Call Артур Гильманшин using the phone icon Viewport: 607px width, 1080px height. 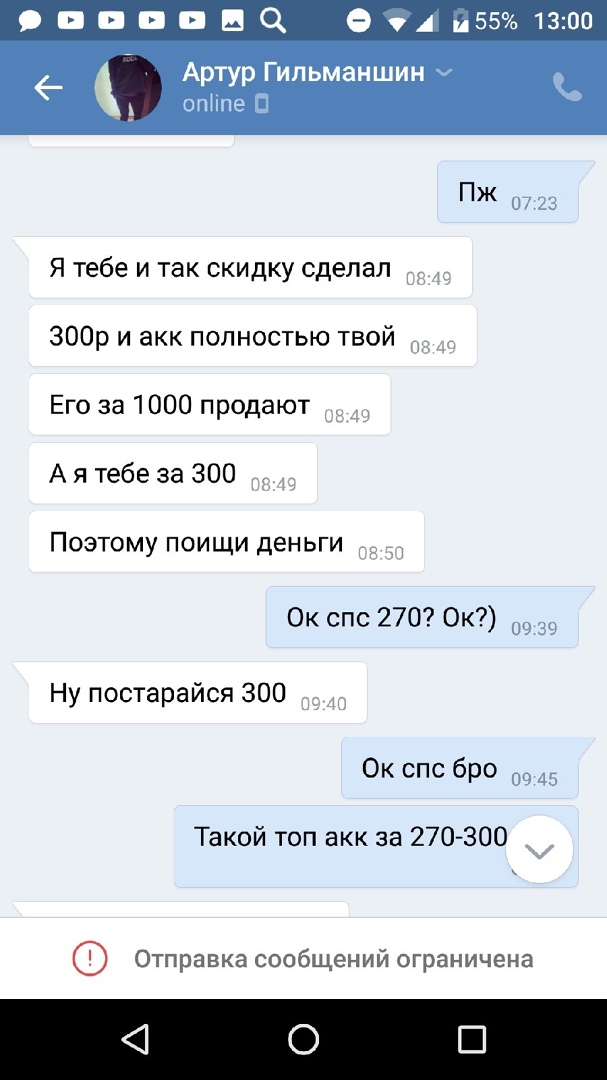(x=567, y=88)
